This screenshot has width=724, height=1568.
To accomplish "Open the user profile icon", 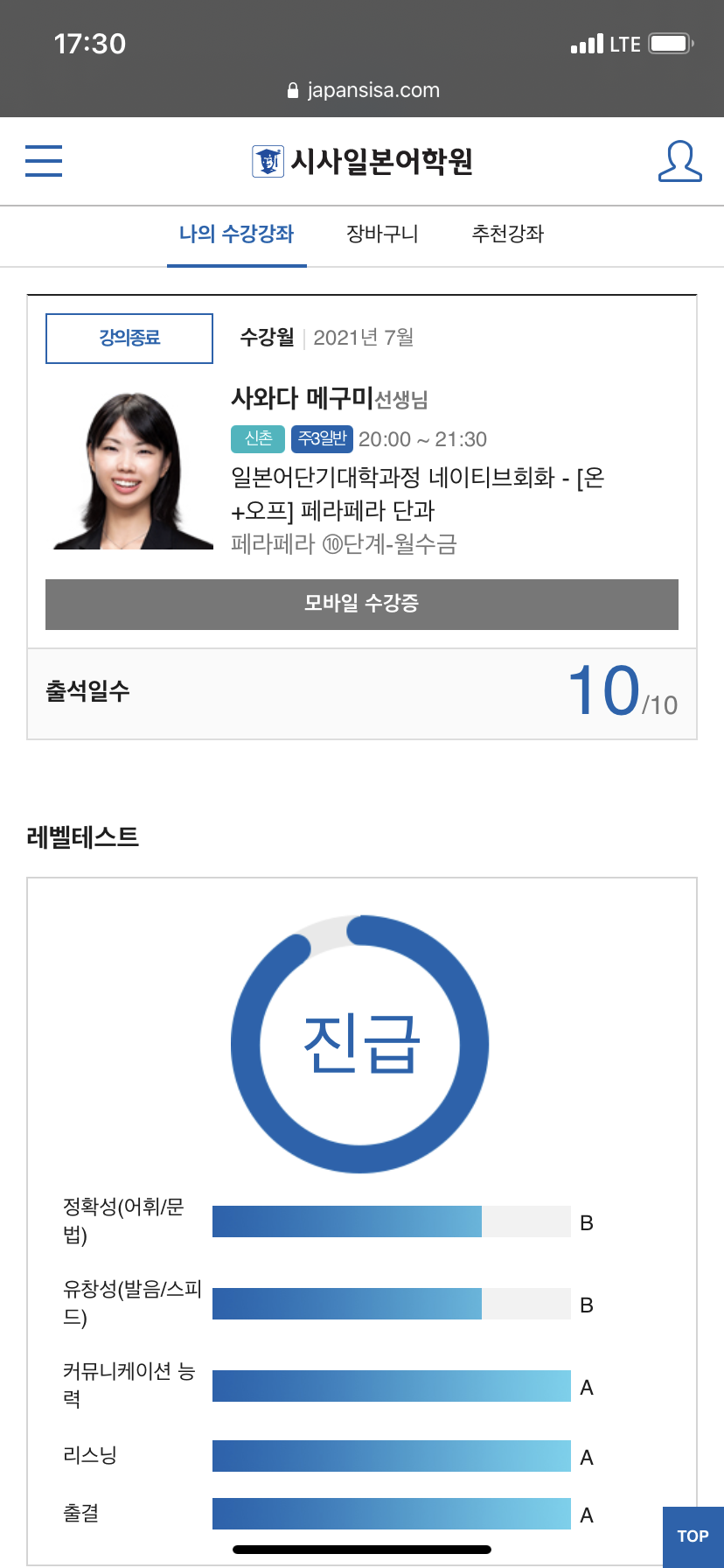I will [x=679, y=161].
